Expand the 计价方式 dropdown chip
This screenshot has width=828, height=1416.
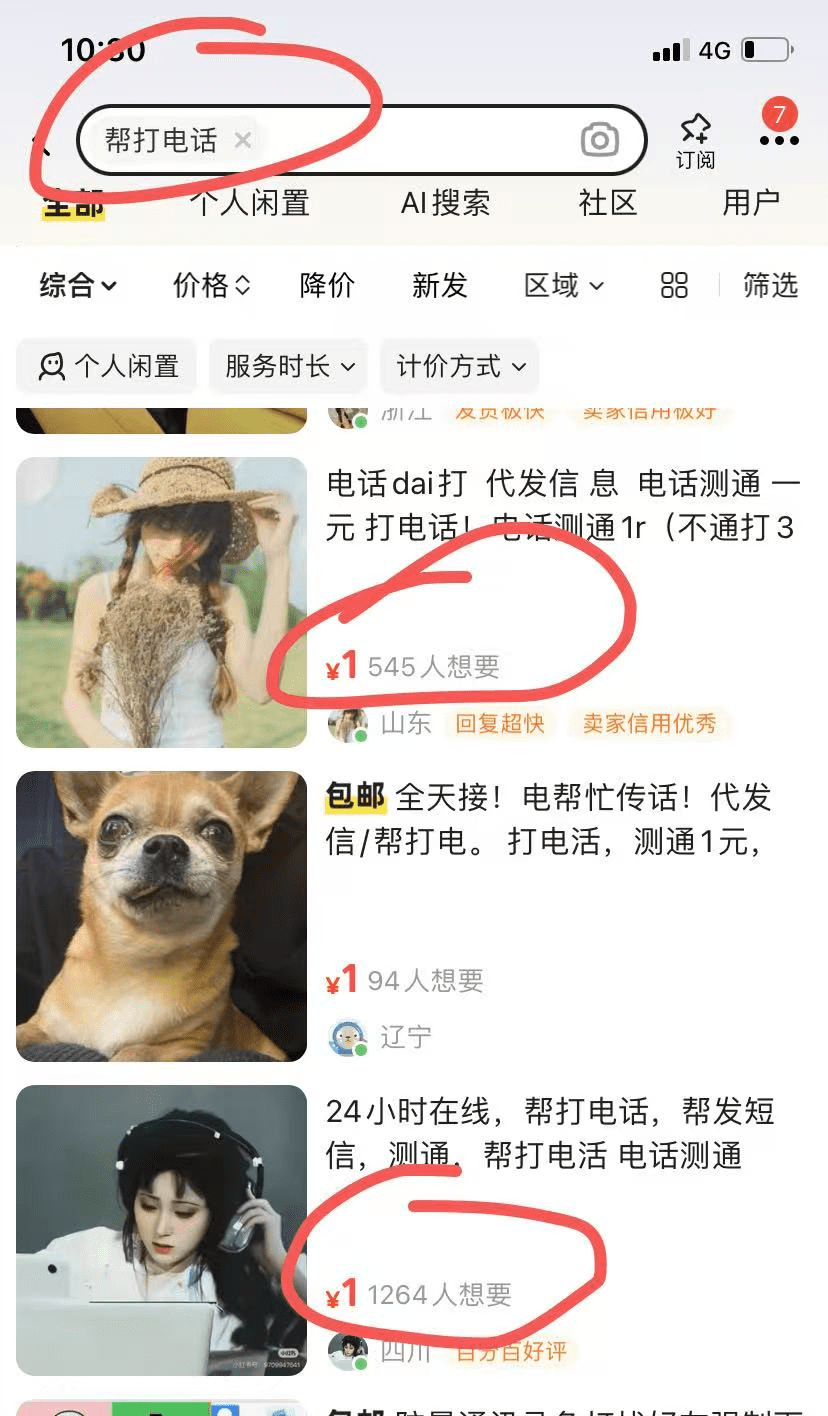[460, 366]
